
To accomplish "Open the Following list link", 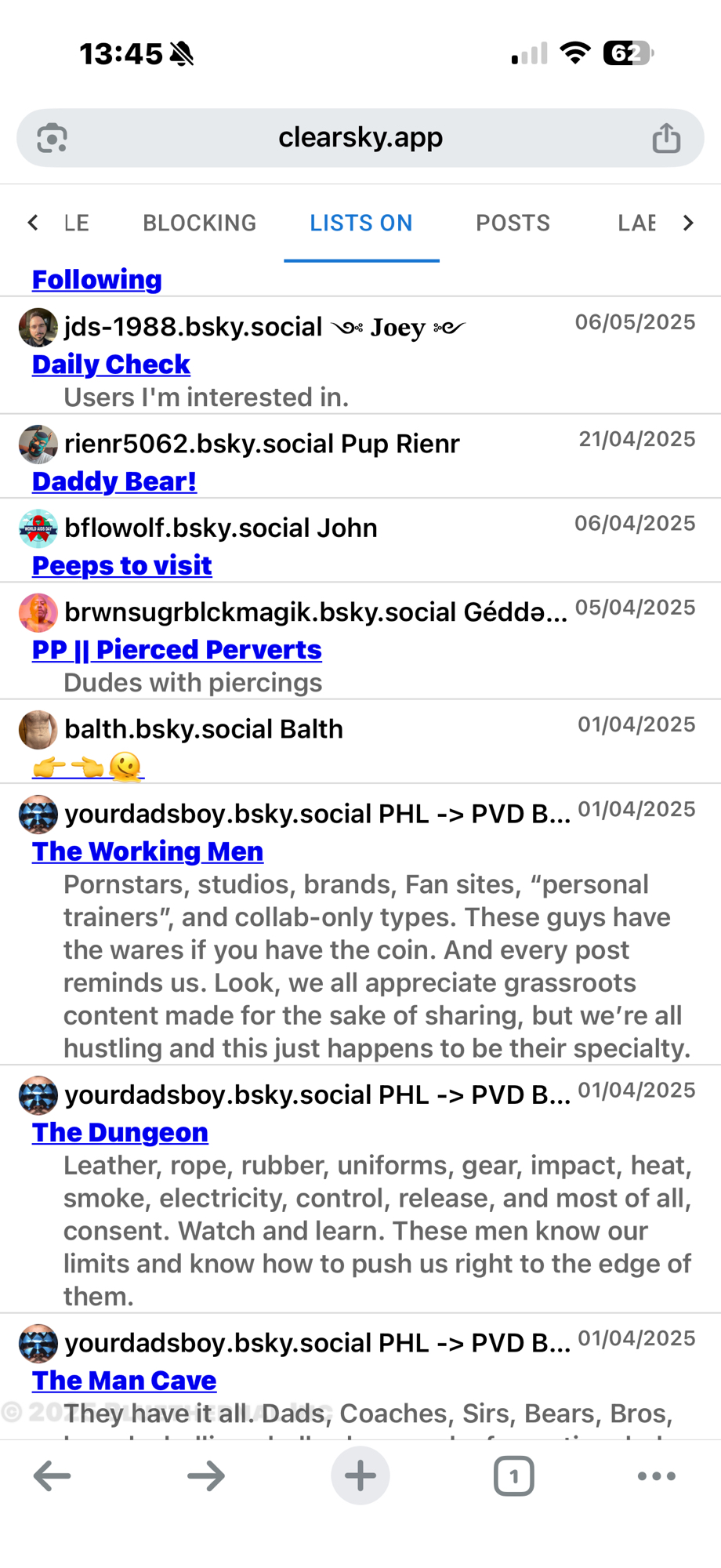I will [97, 280].
